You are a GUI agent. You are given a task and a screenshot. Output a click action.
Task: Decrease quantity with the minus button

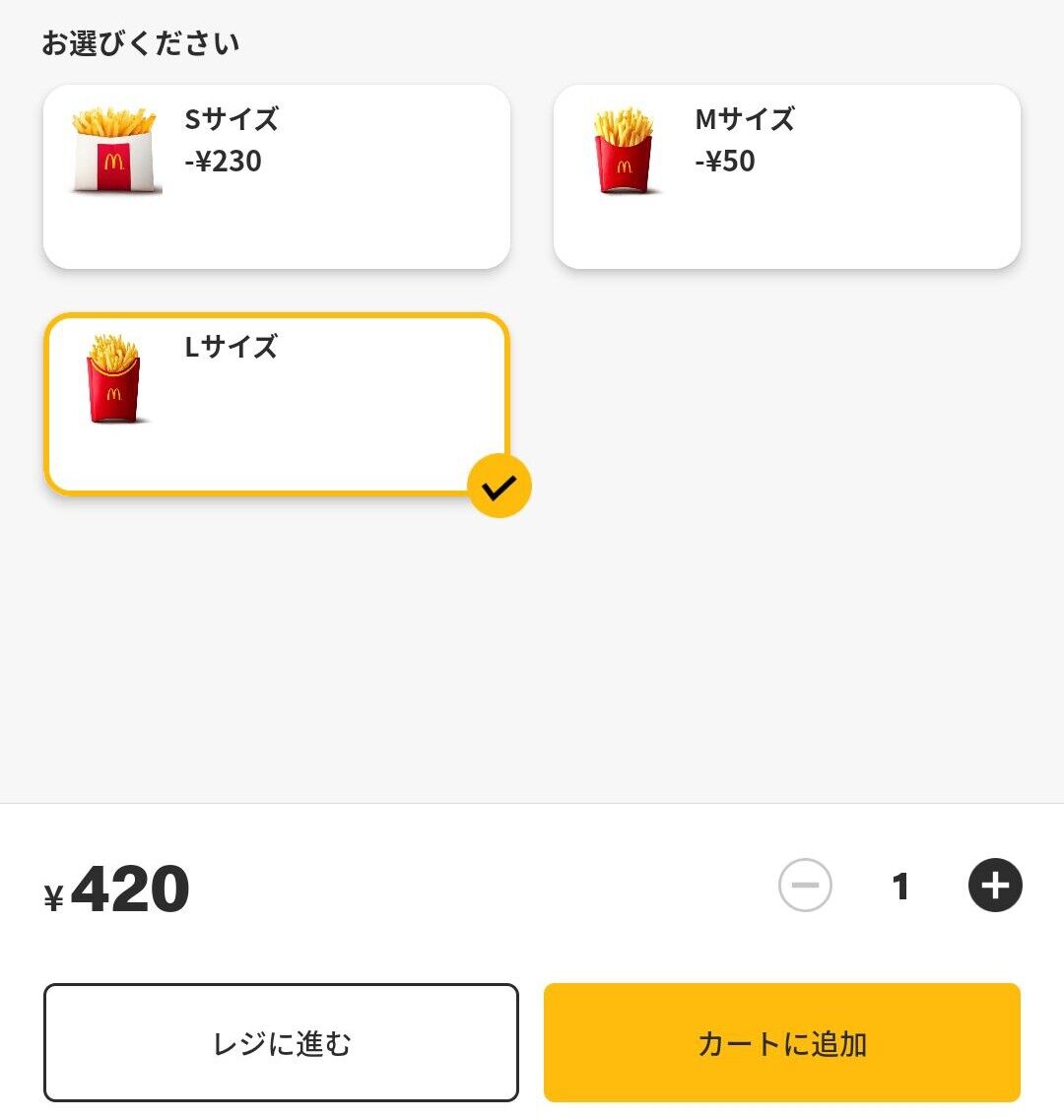tap(805, 886)
